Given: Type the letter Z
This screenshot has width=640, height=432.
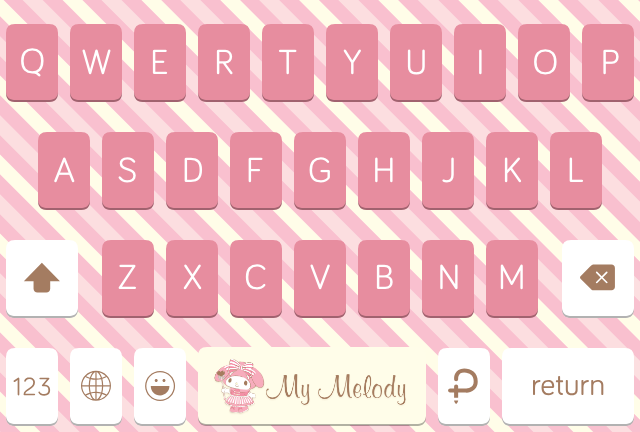Looking at the screenshot, I should tap(128, 278).
